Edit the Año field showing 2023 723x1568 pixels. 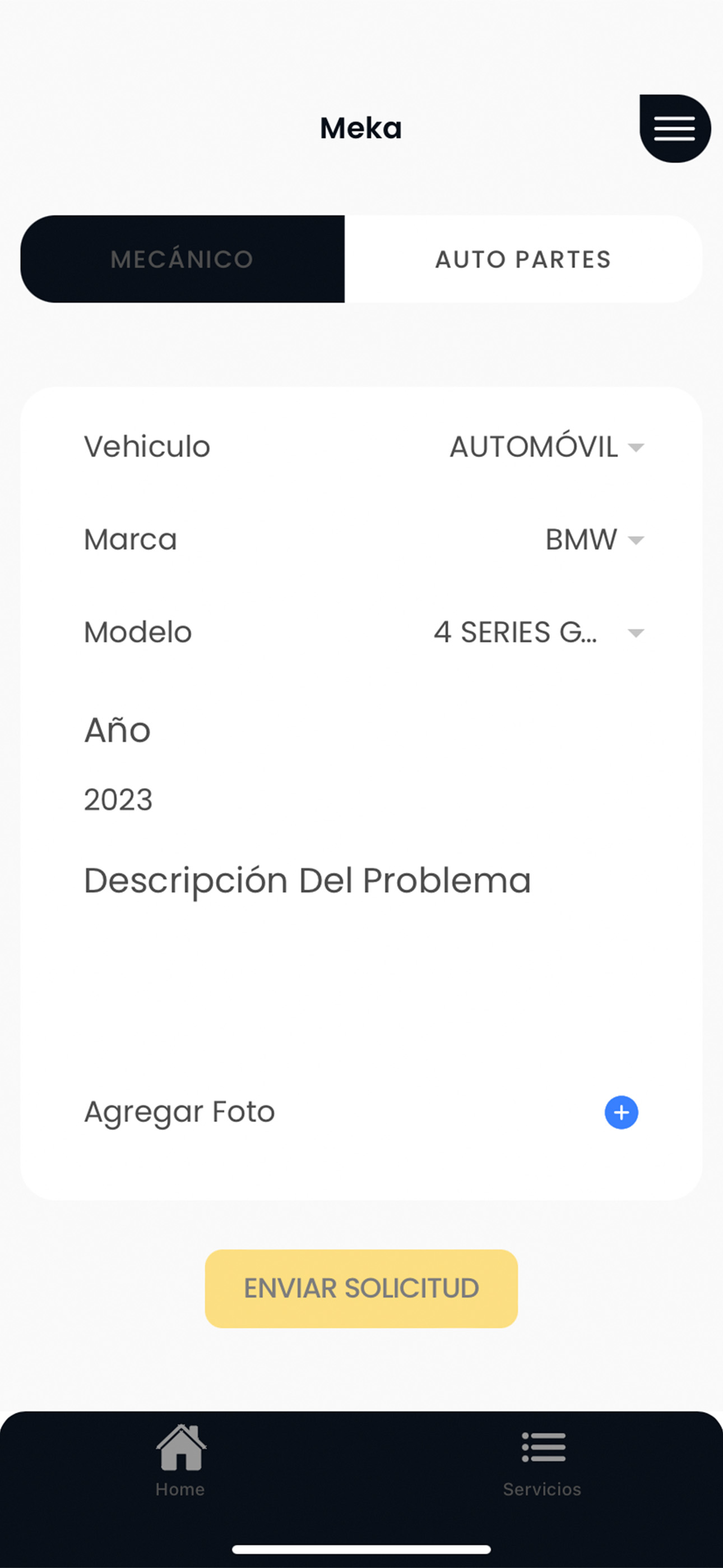tap(361, 799)
